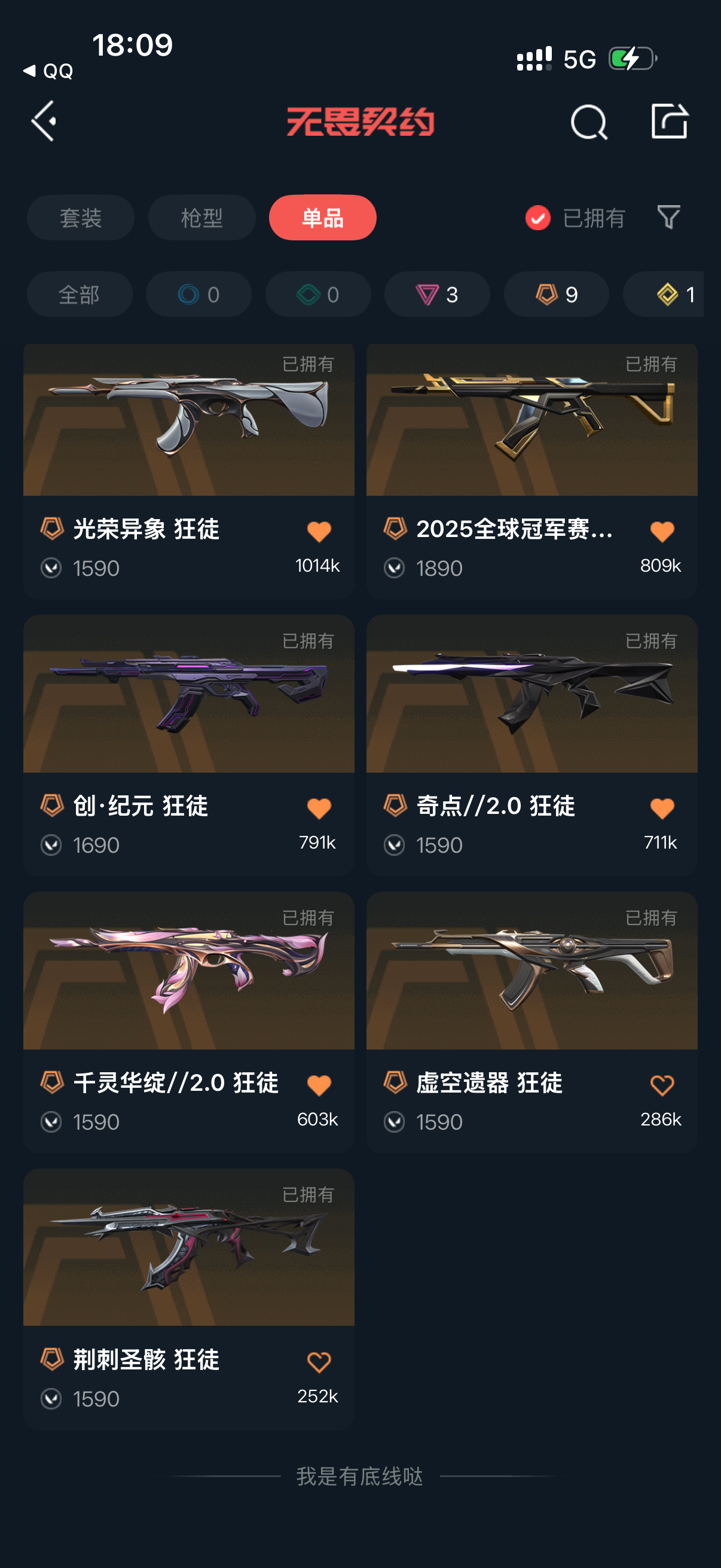This screenshot has width=721, height=1568.
Task: Like the 虚空遗器 狂徒 skin
Action: 662,1085
